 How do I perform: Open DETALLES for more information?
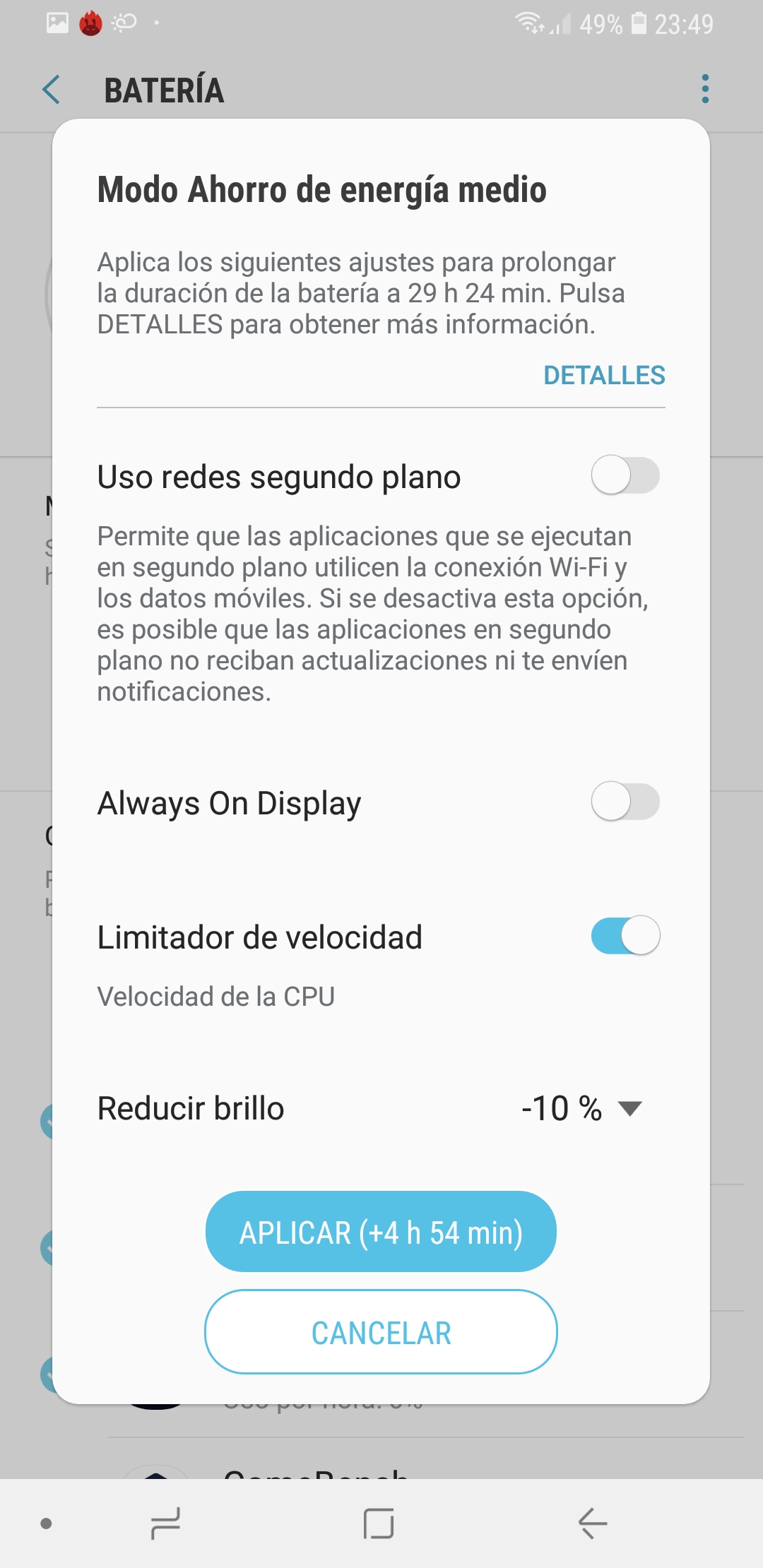(604, 375)
